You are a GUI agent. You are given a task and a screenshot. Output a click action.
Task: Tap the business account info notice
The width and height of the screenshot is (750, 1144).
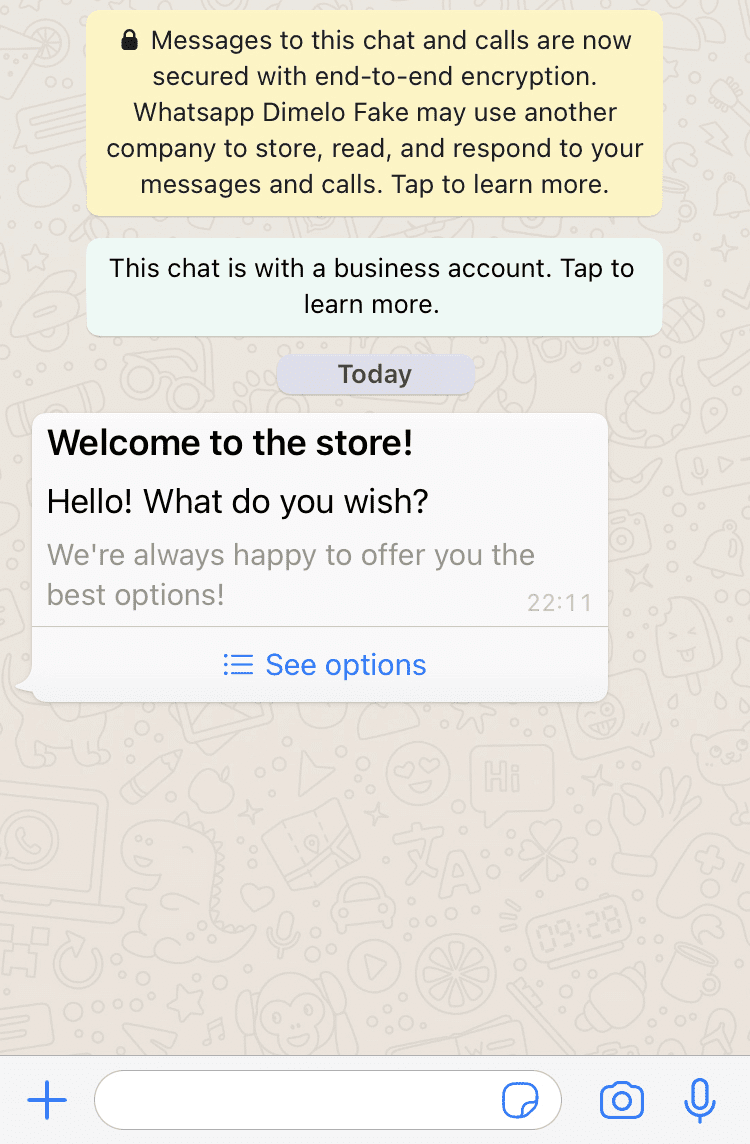pos(374,286)
